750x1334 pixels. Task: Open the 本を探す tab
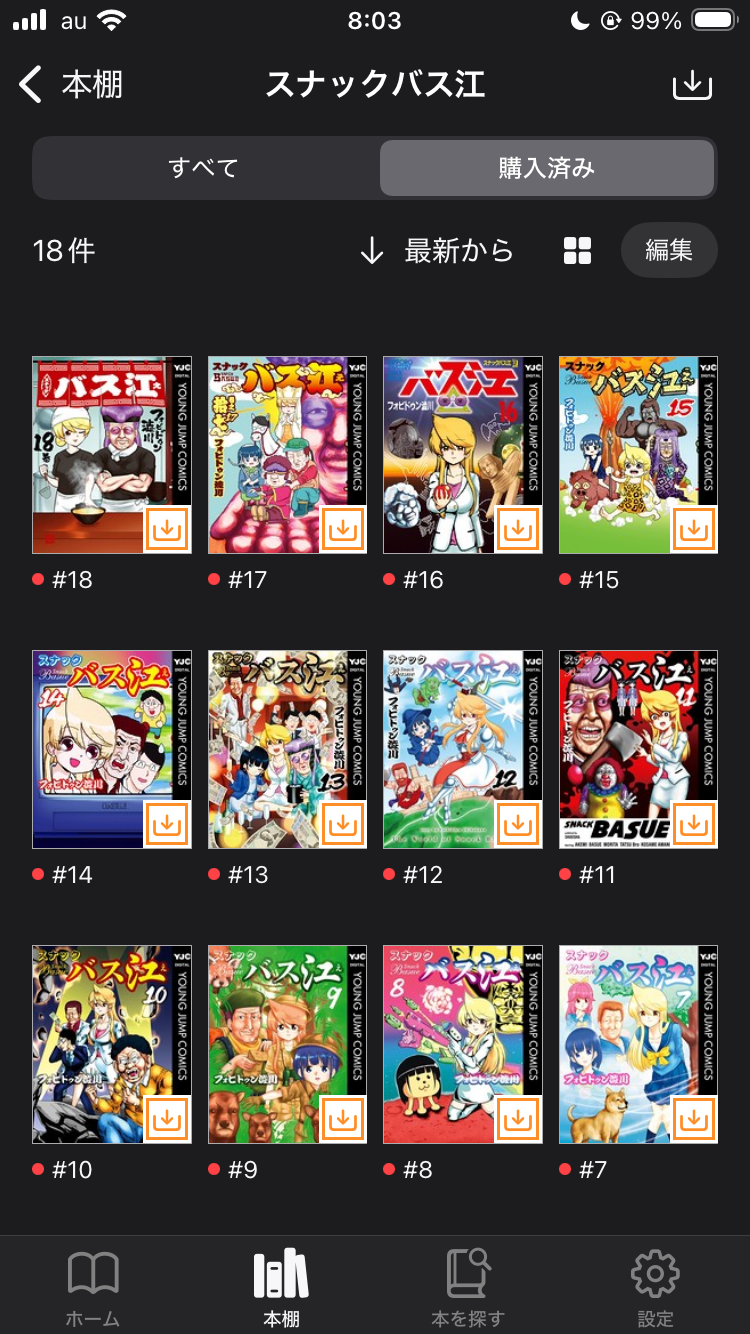tap(468, 1287)
